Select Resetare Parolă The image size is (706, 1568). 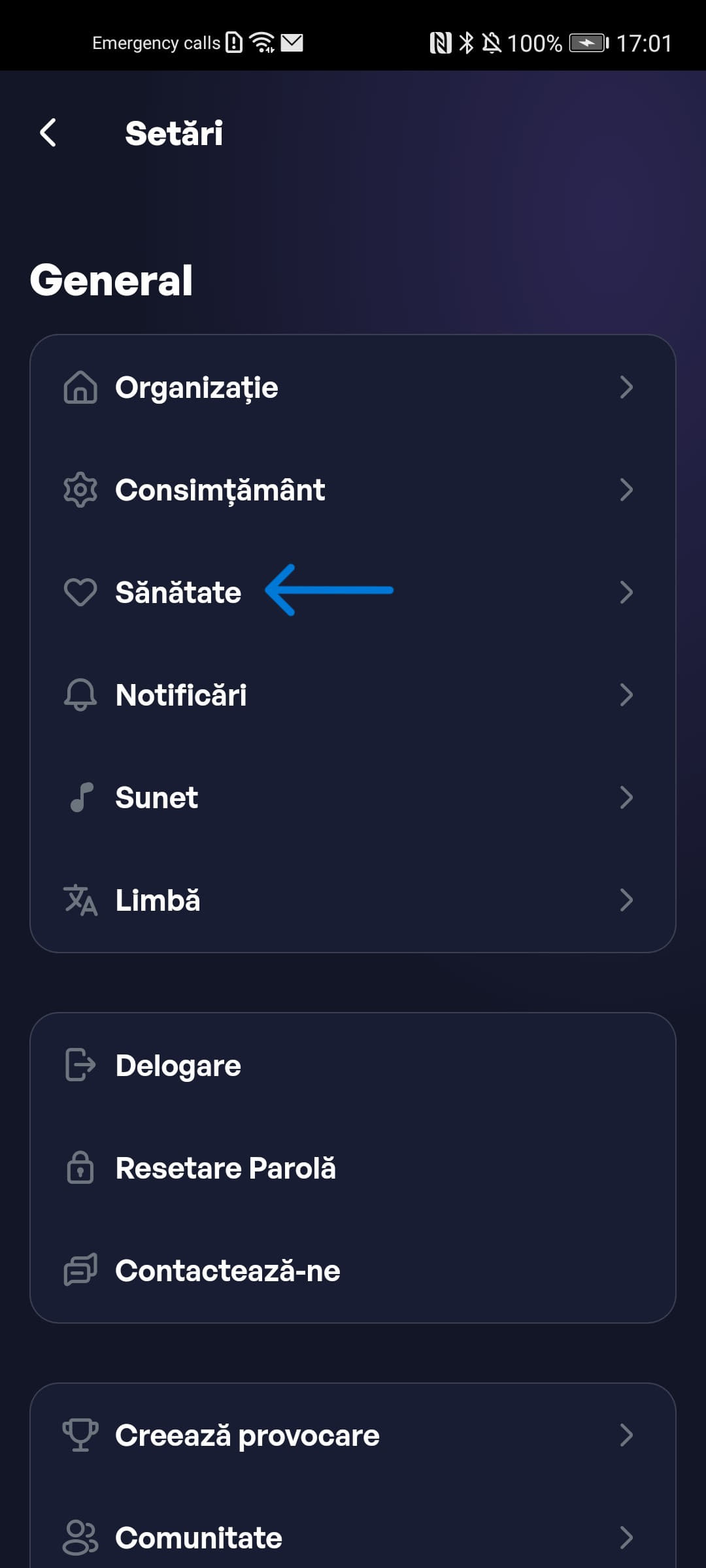point(352,1168)
